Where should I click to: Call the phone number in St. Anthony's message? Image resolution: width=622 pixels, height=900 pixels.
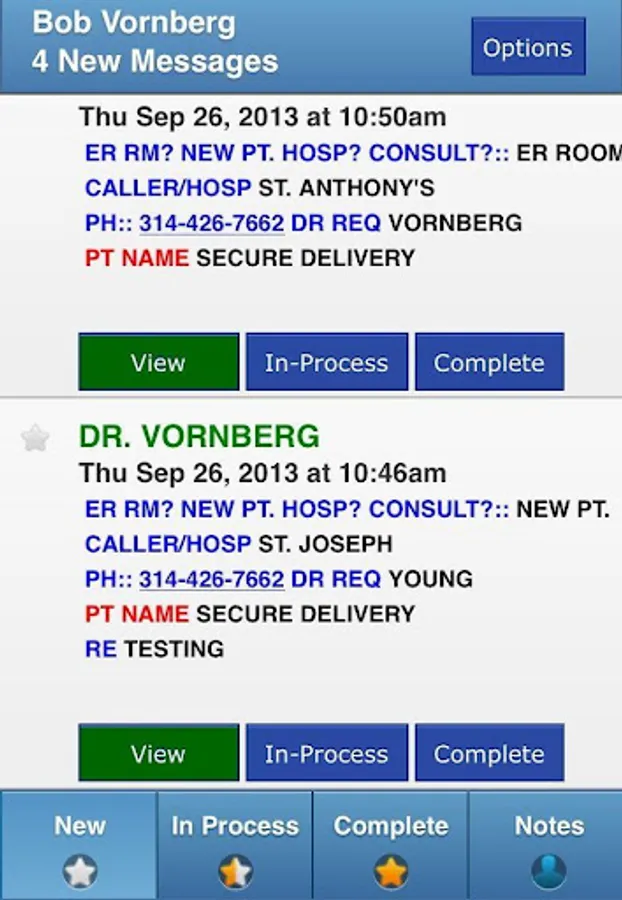point(211,222)
